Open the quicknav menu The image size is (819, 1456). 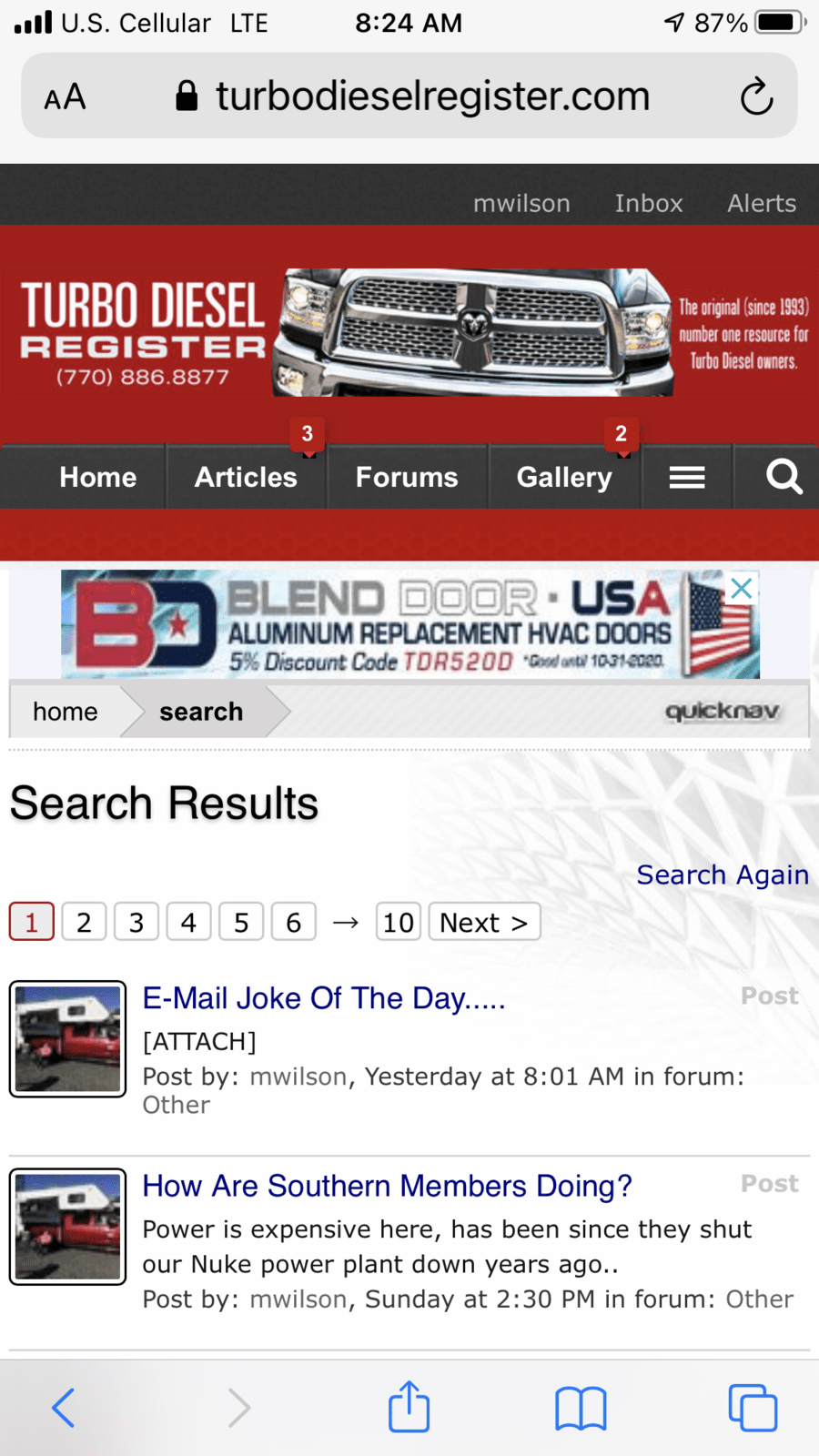click(x=723, y=711)
